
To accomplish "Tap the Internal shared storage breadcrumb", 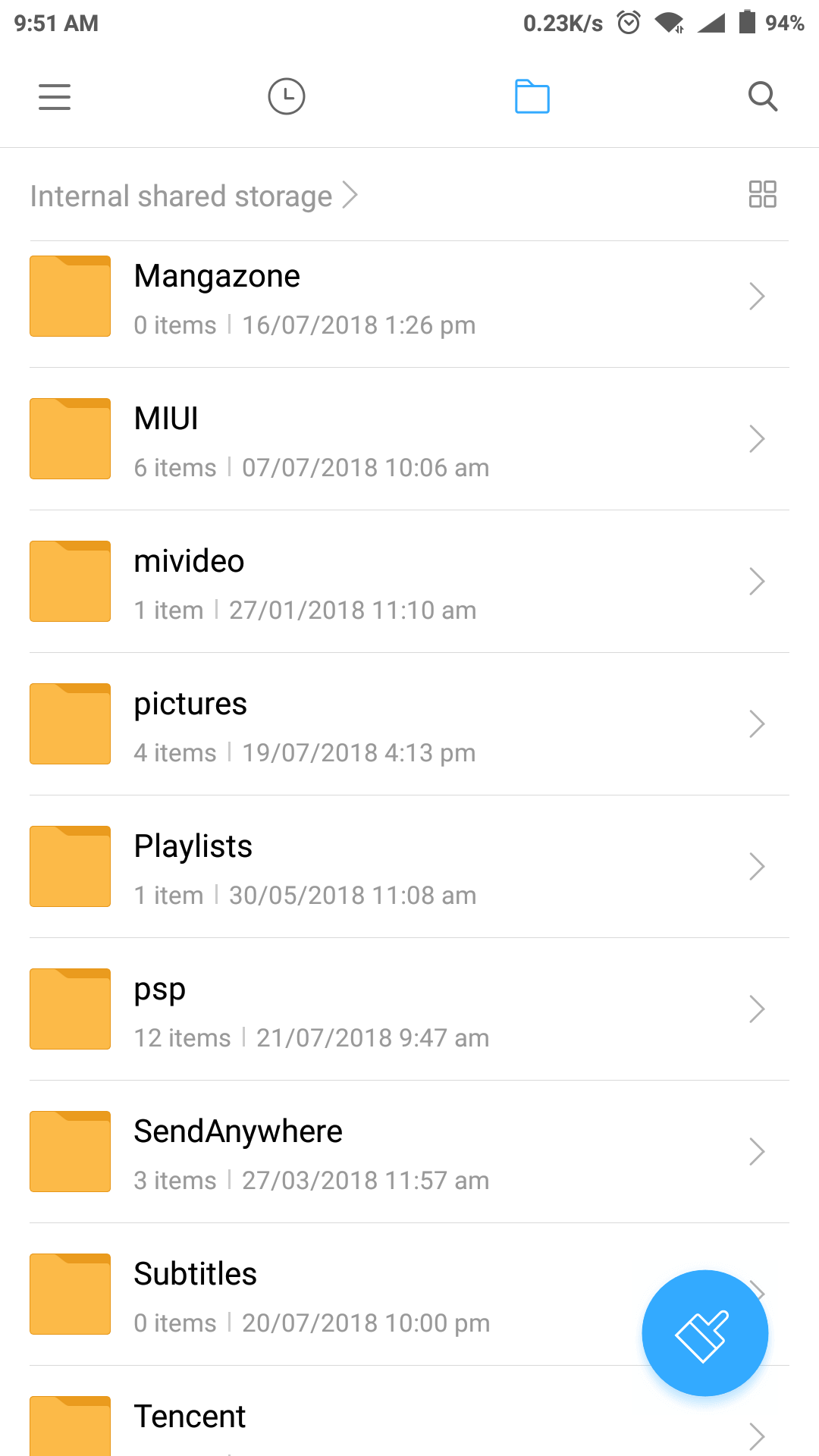I will coord(182,196).
